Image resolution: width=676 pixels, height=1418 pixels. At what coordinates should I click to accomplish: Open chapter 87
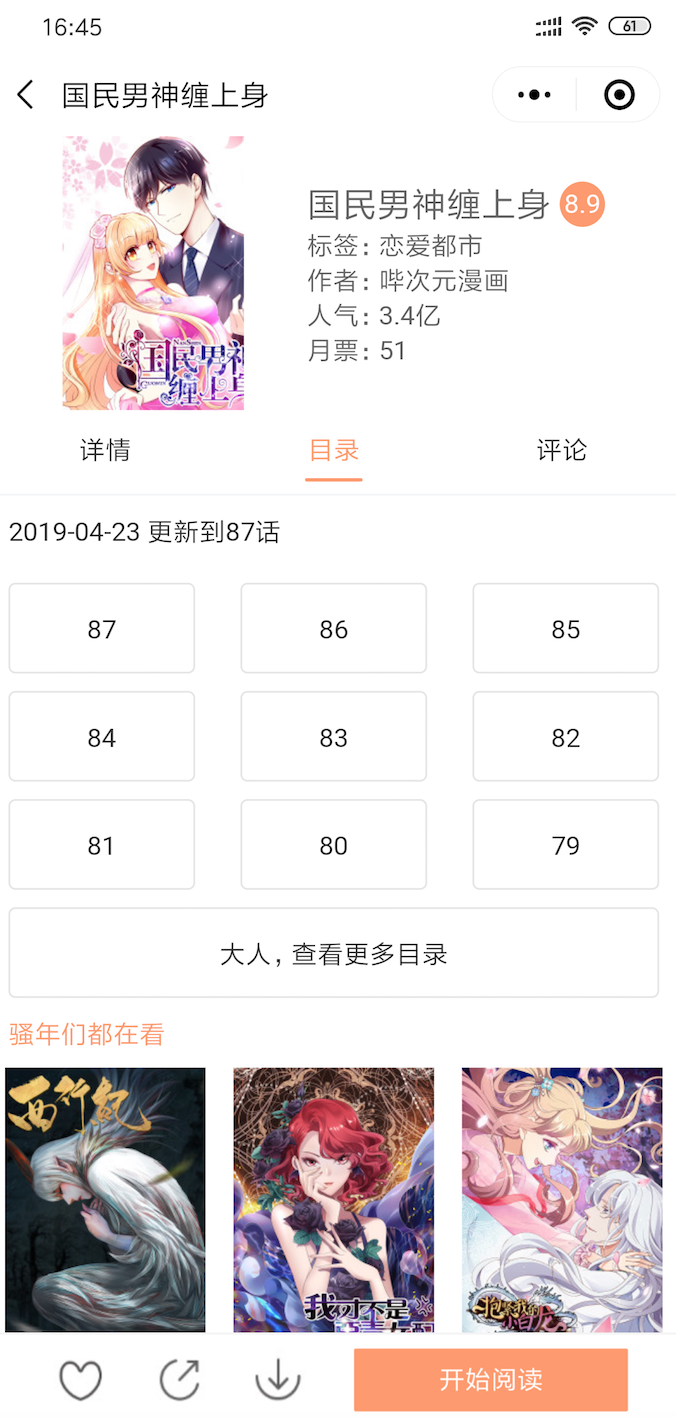102,629
